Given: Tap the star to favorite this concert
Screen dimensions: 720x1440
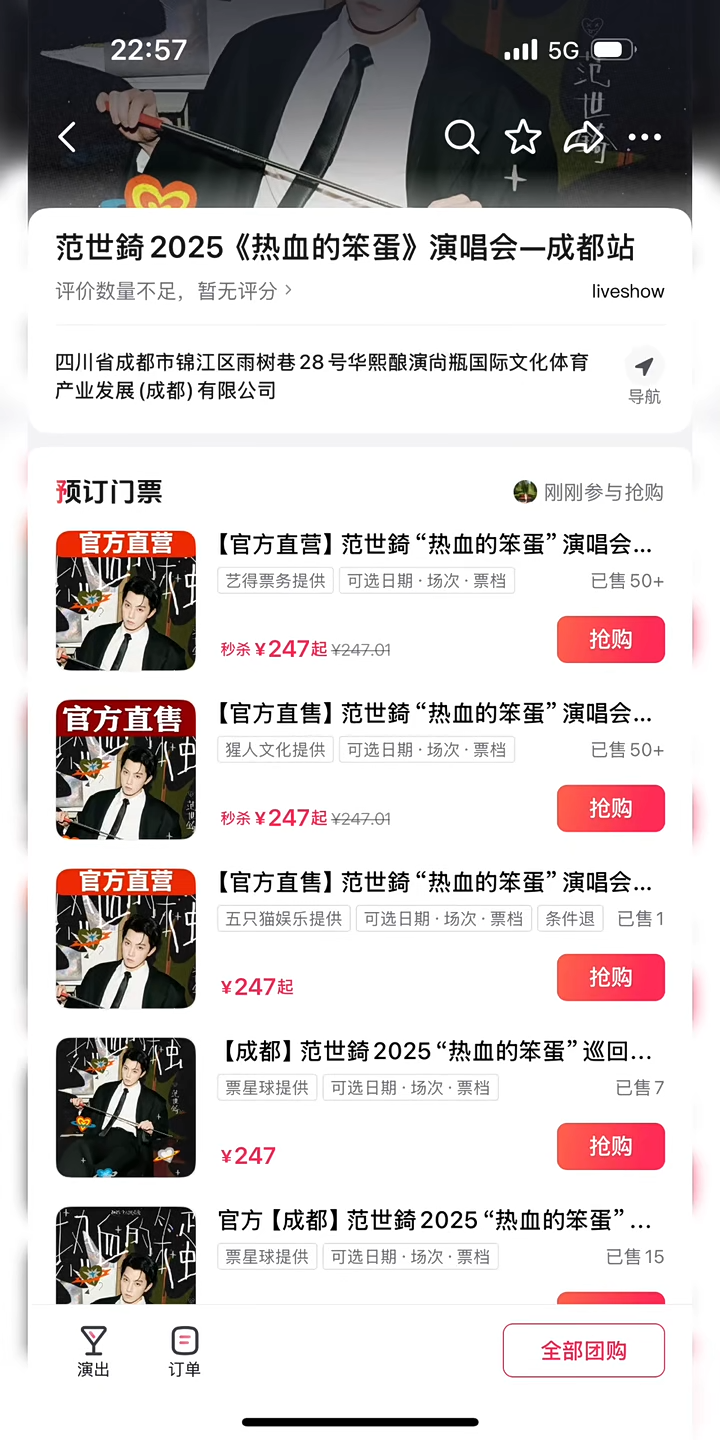Looking at the screenshot, I should pos(523,138).
